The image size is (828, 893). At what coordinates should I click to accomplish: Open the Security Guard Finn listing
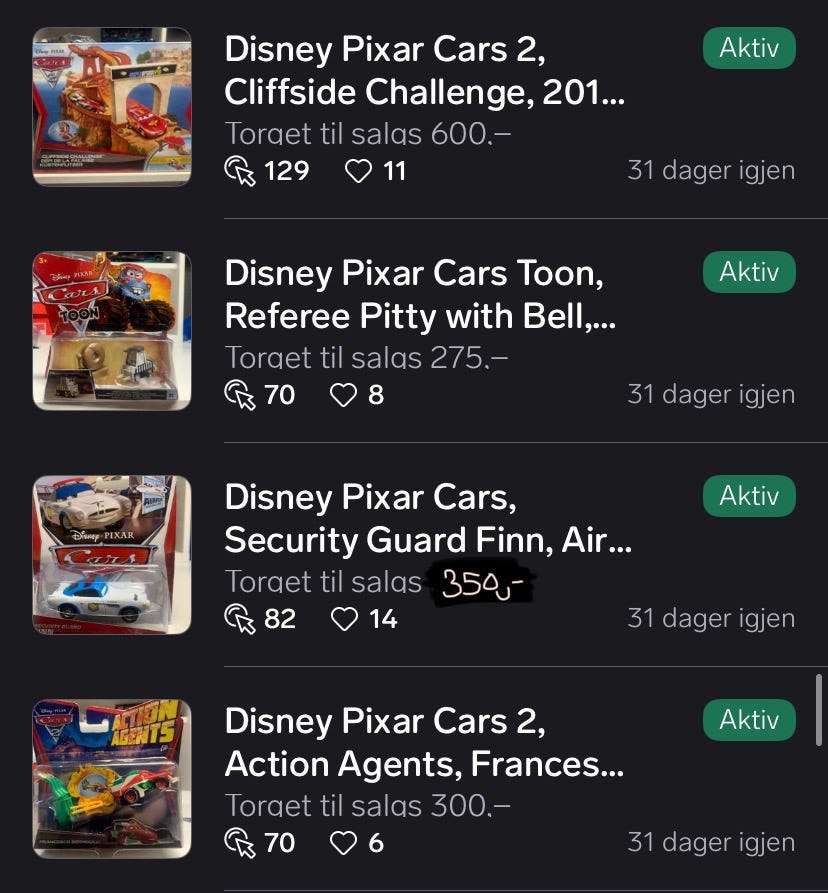pyautogui.click(x=427, y=519)
